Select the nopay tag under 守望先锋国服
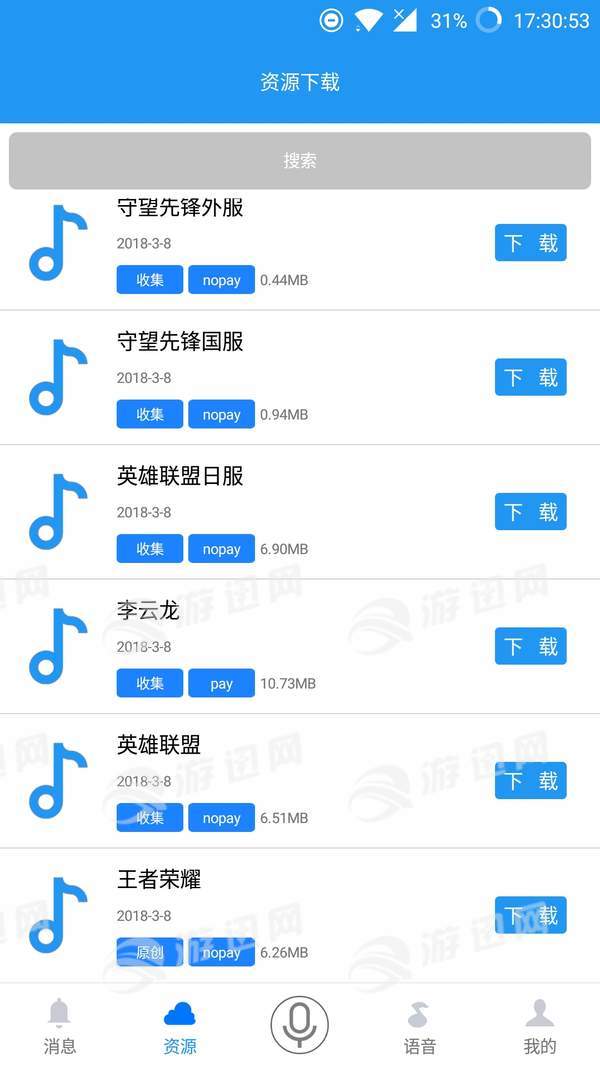Viewport: 600px width, 1067px height. [221, 414]
